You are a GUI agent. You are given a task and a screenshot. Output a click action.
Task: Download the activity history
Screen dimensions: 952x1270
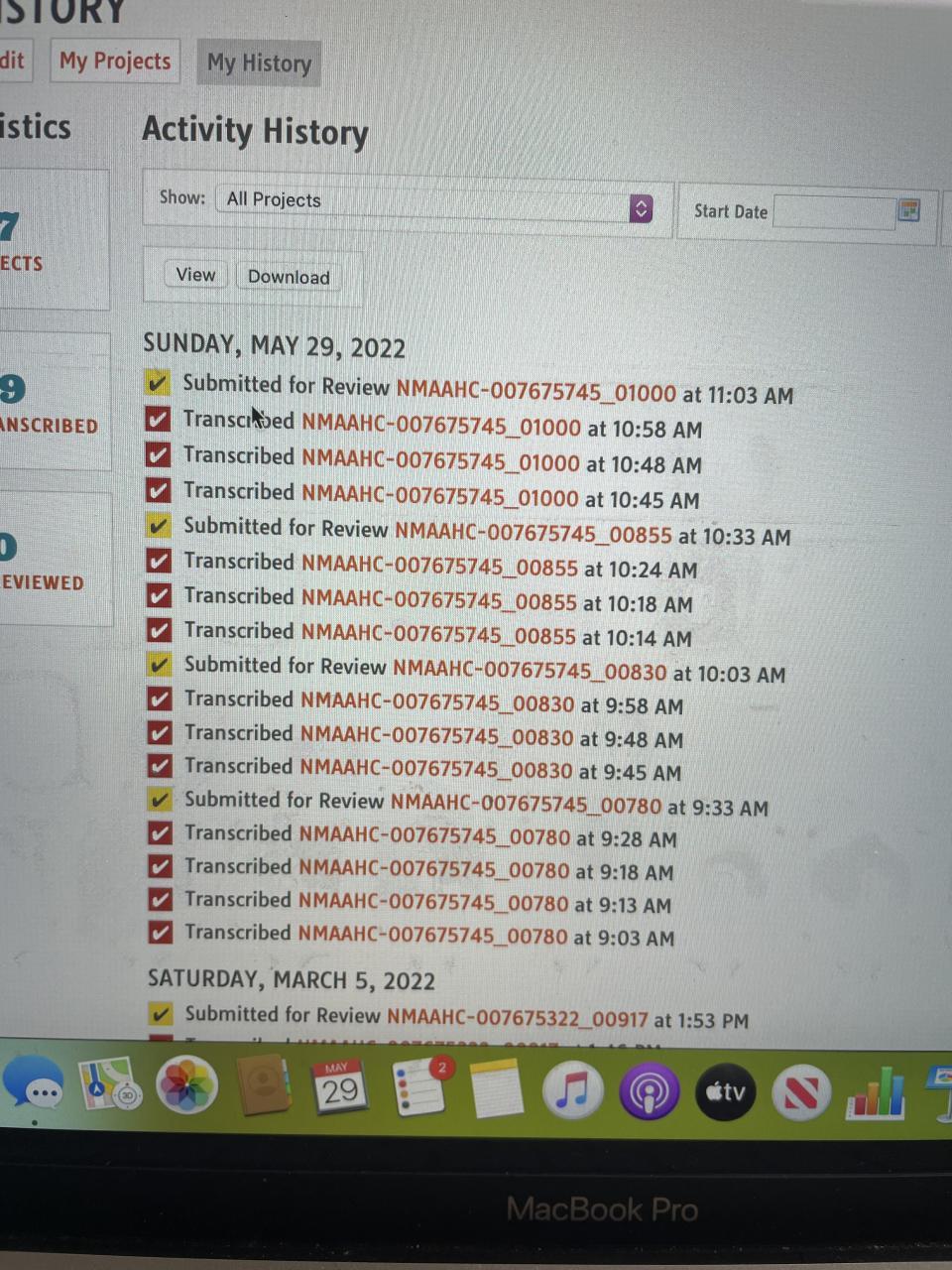(x=289, y=277)
